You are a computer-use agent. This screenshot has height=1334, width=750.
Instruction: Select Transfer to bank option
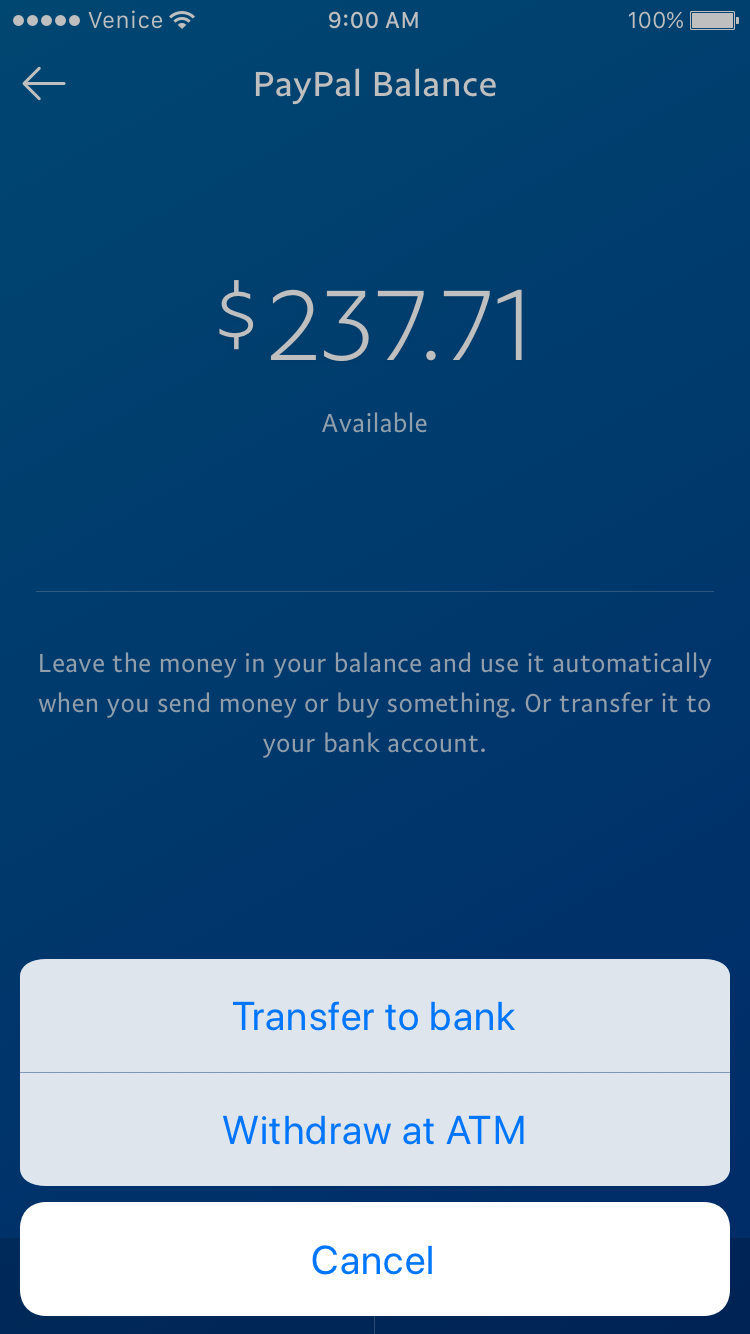point(374,1017)
